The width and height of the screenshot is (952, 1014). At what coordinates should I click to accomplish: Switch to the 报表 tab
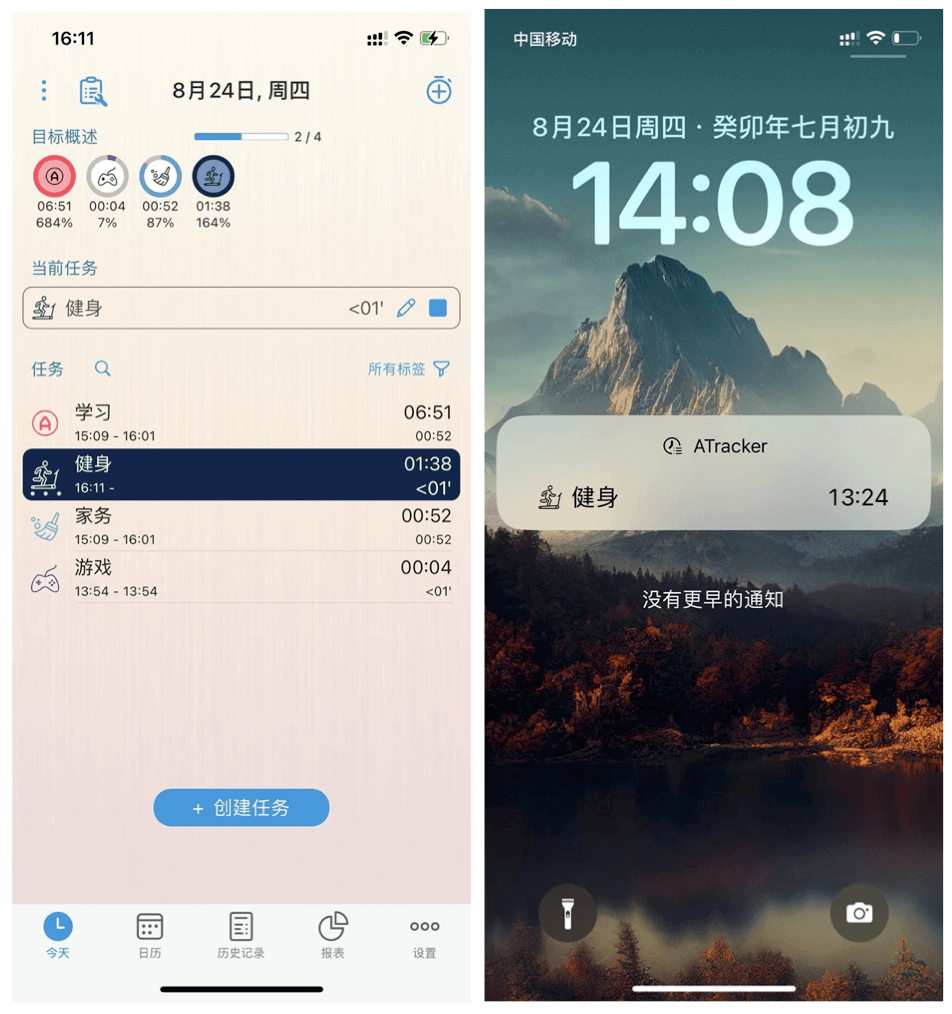click(333, 935)
